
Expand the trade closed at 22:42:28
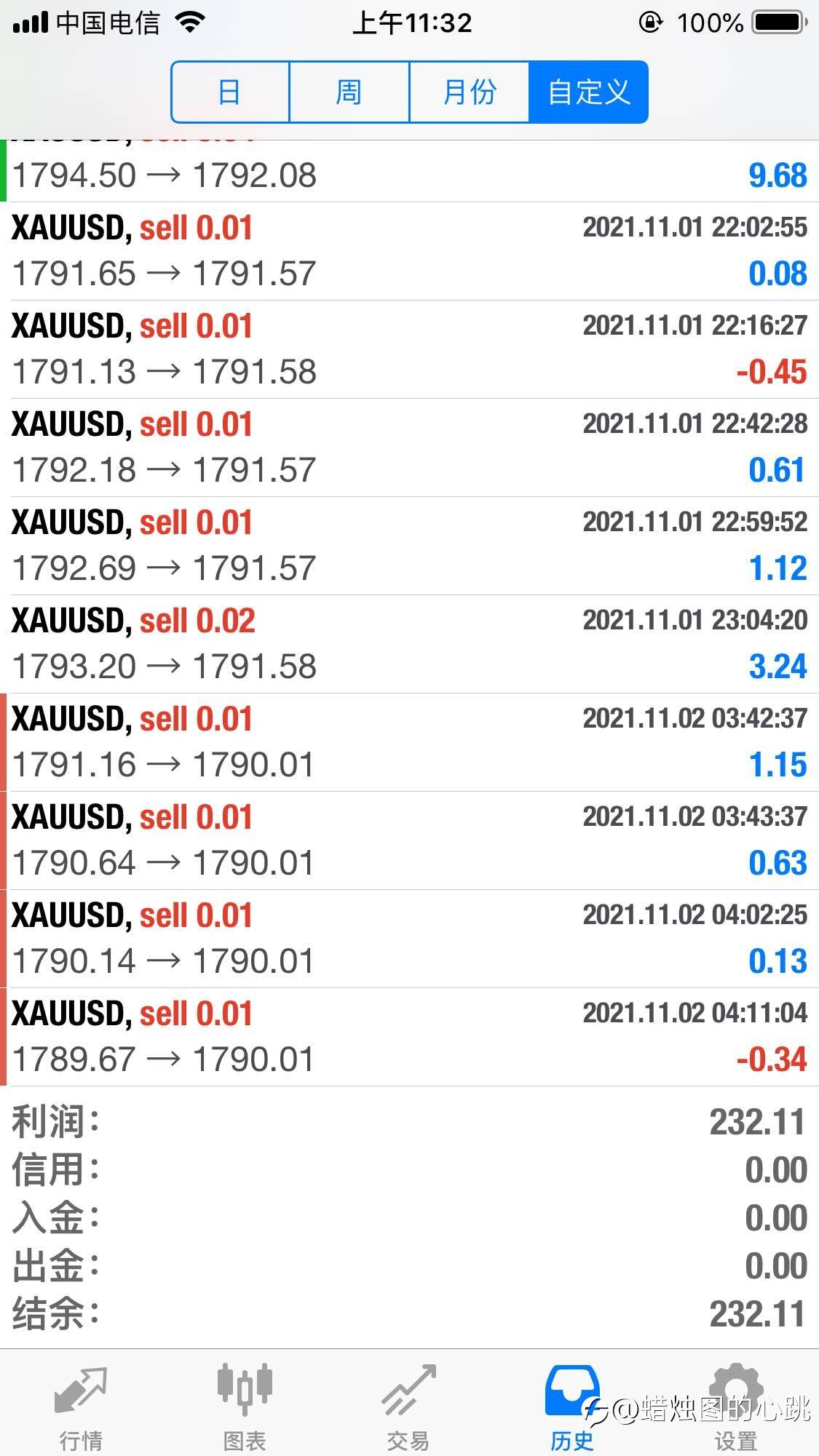click(409, 447)
